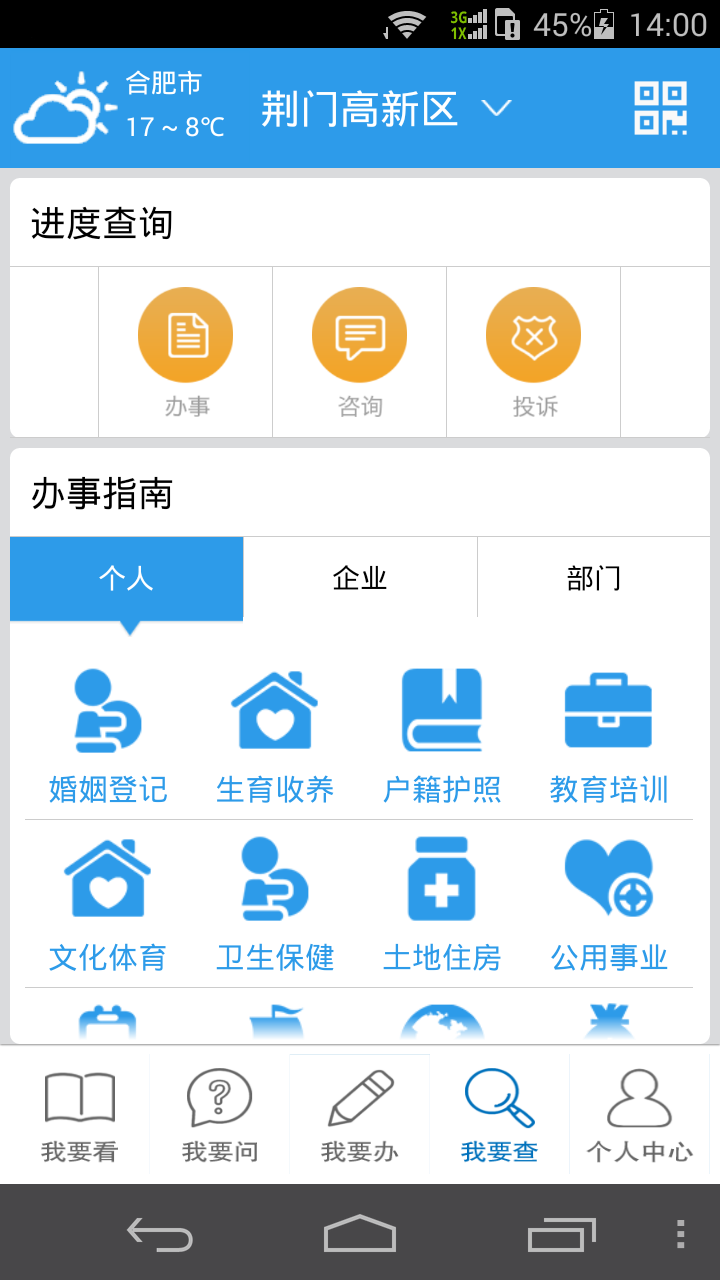Check progress under 办事
720x1280 pixels.
point(185,352)
